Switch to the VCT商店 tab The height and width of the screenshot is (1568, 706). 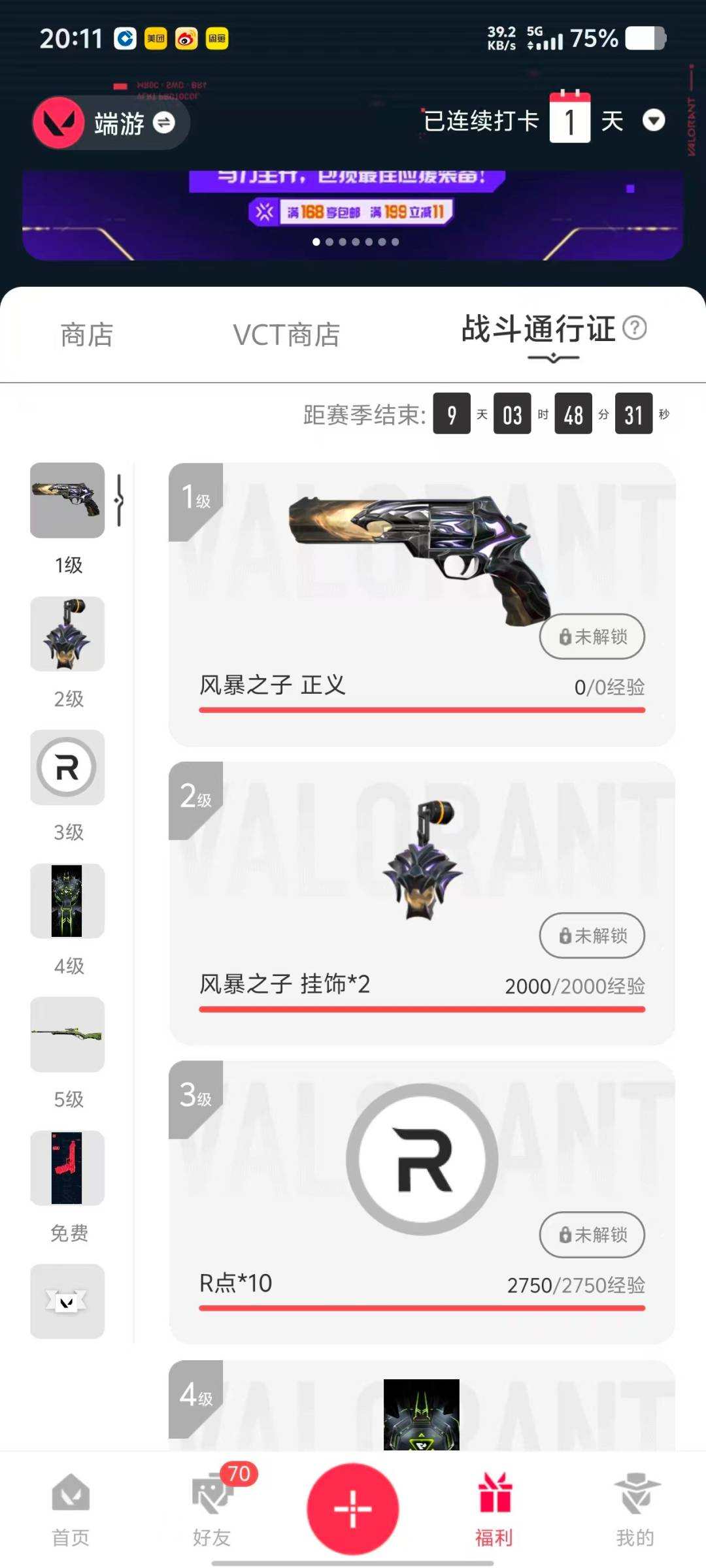[x=288, y=335]
